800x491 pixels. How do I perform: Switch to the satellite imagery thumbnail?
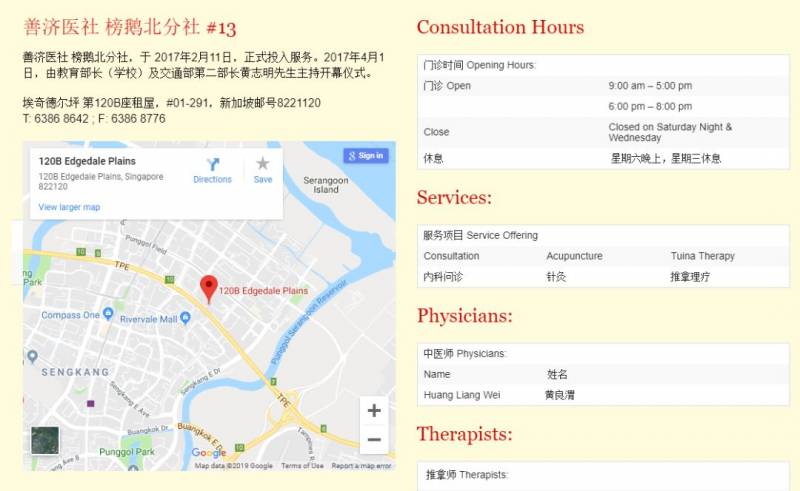[x=45, y=440]
